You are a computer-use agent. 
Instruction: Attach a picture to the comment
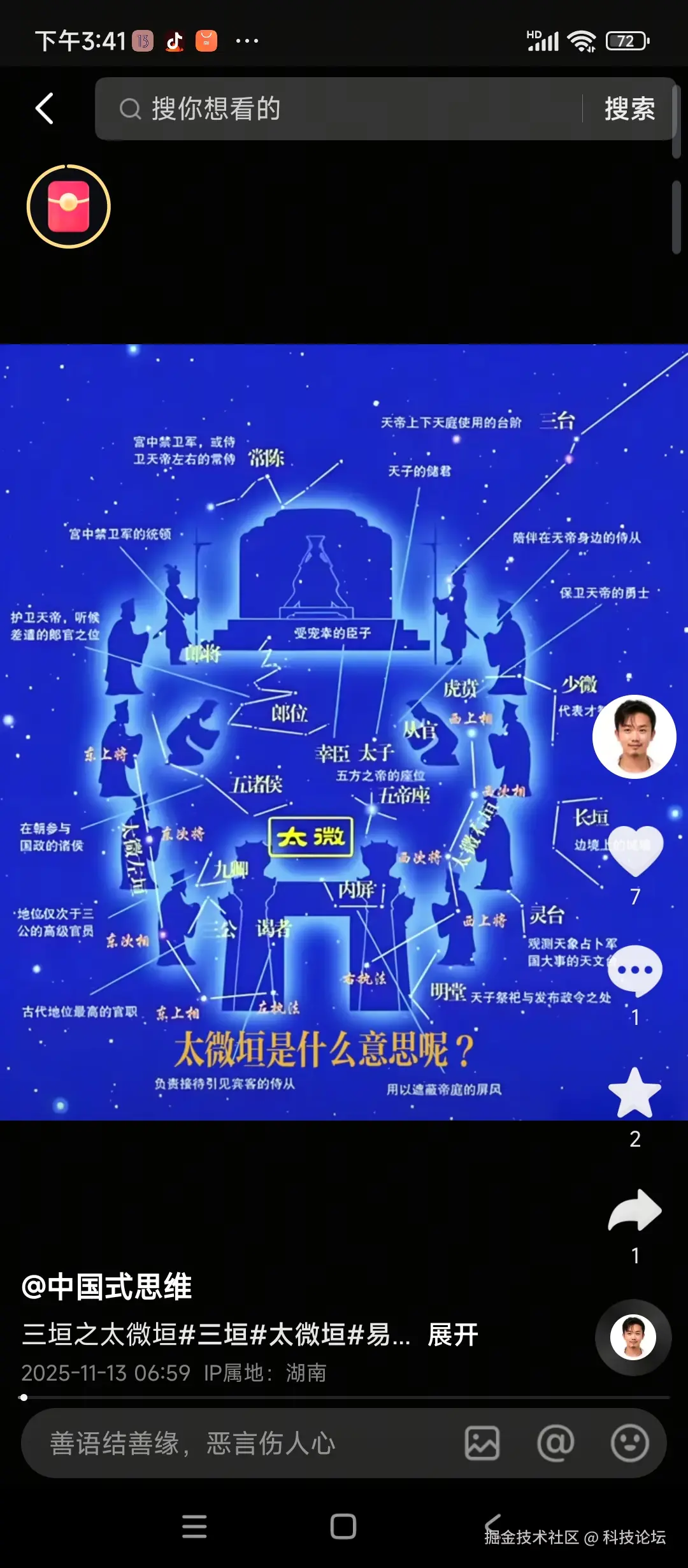482,1443
